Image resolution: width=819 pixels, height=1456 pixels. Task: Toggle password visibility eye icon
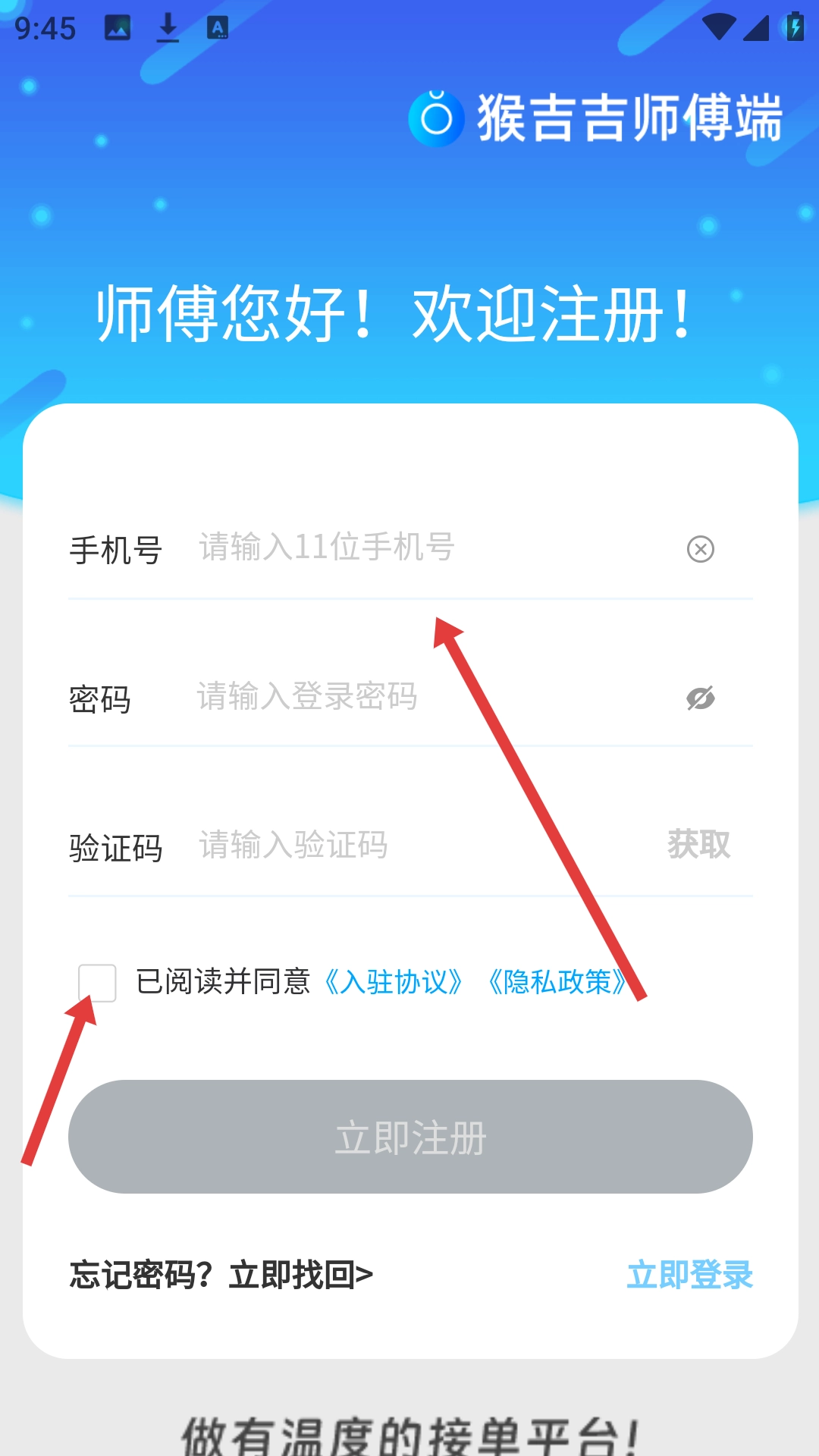tap(700, 698)
